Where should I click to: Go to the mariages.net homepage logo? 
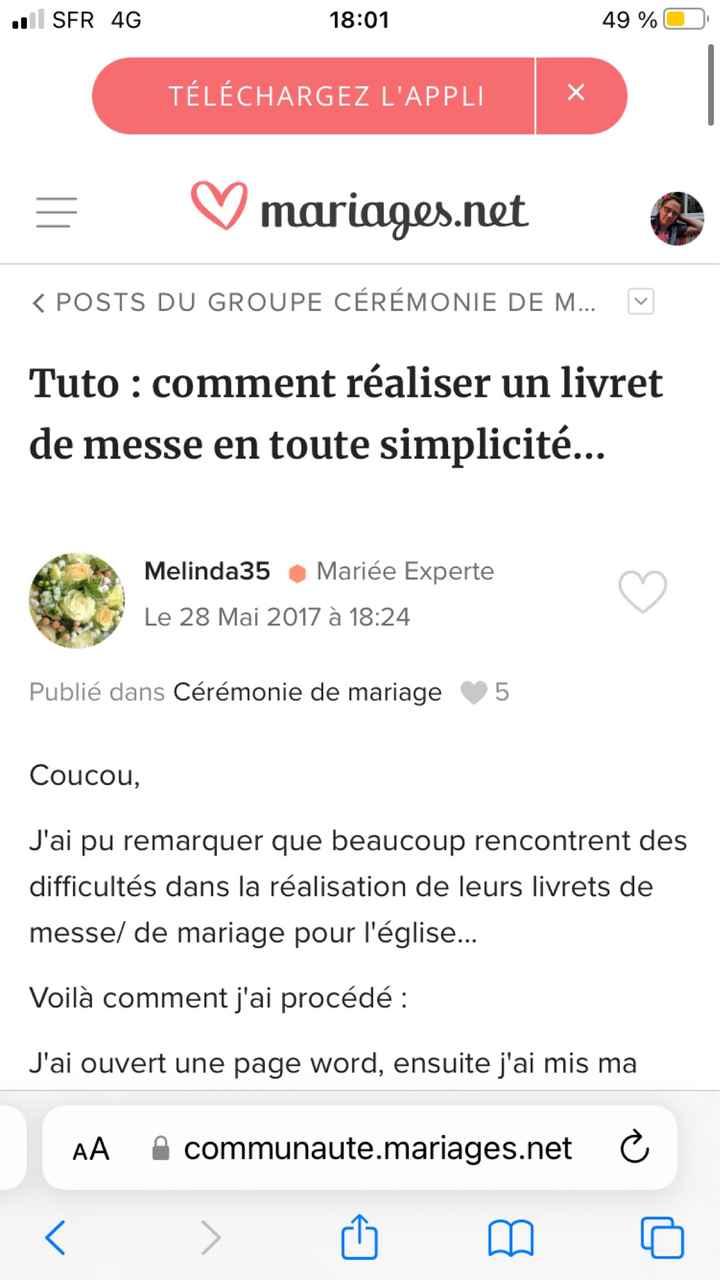click(359, 210)
